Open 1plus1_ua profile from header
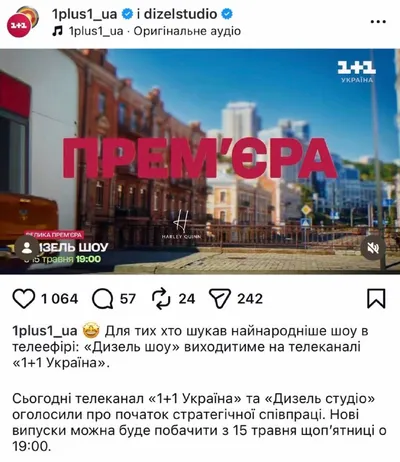Screen dimensions: 400x462 (85, 14)
